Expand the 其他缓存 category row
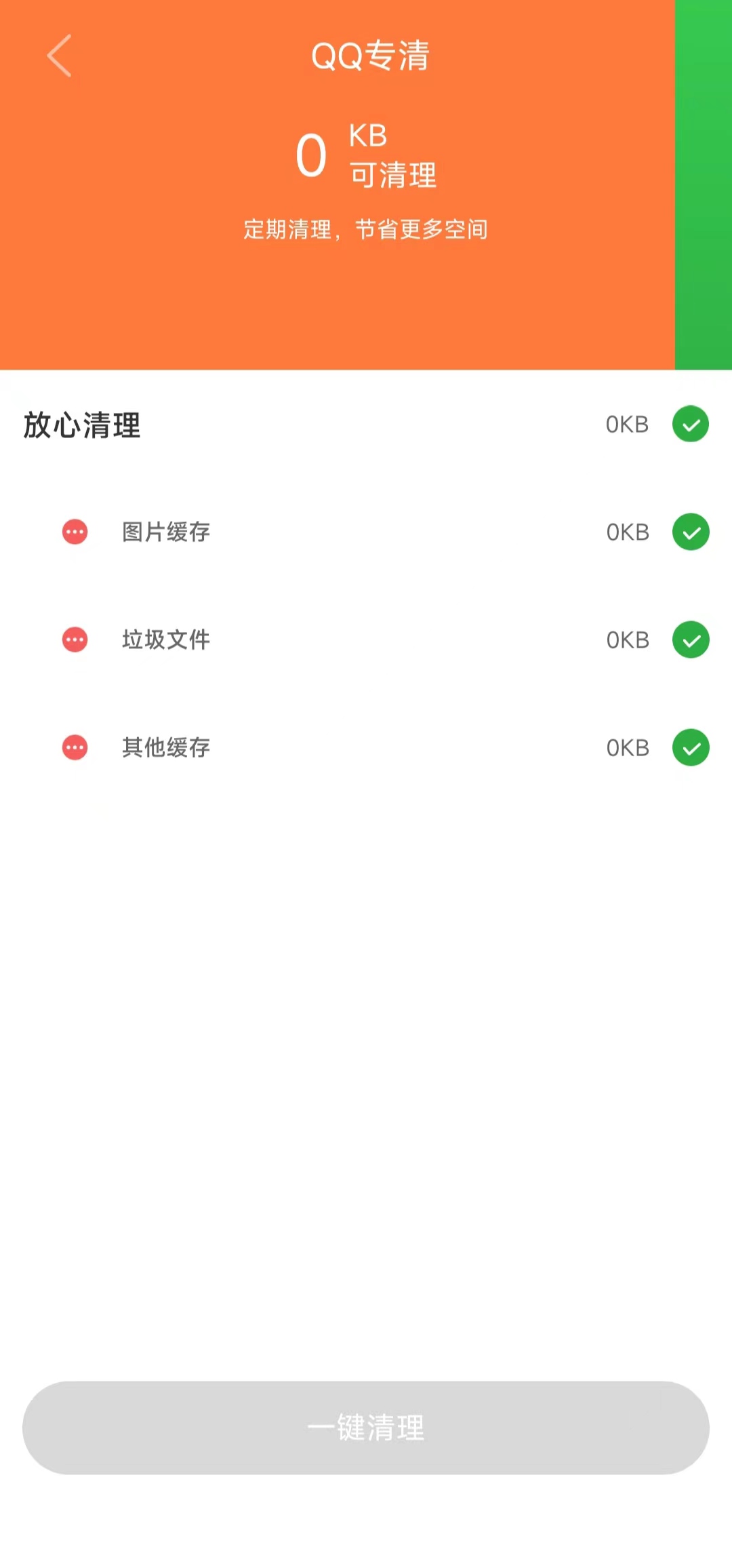This screenshot has width=732, height=1568. point(166,747)
